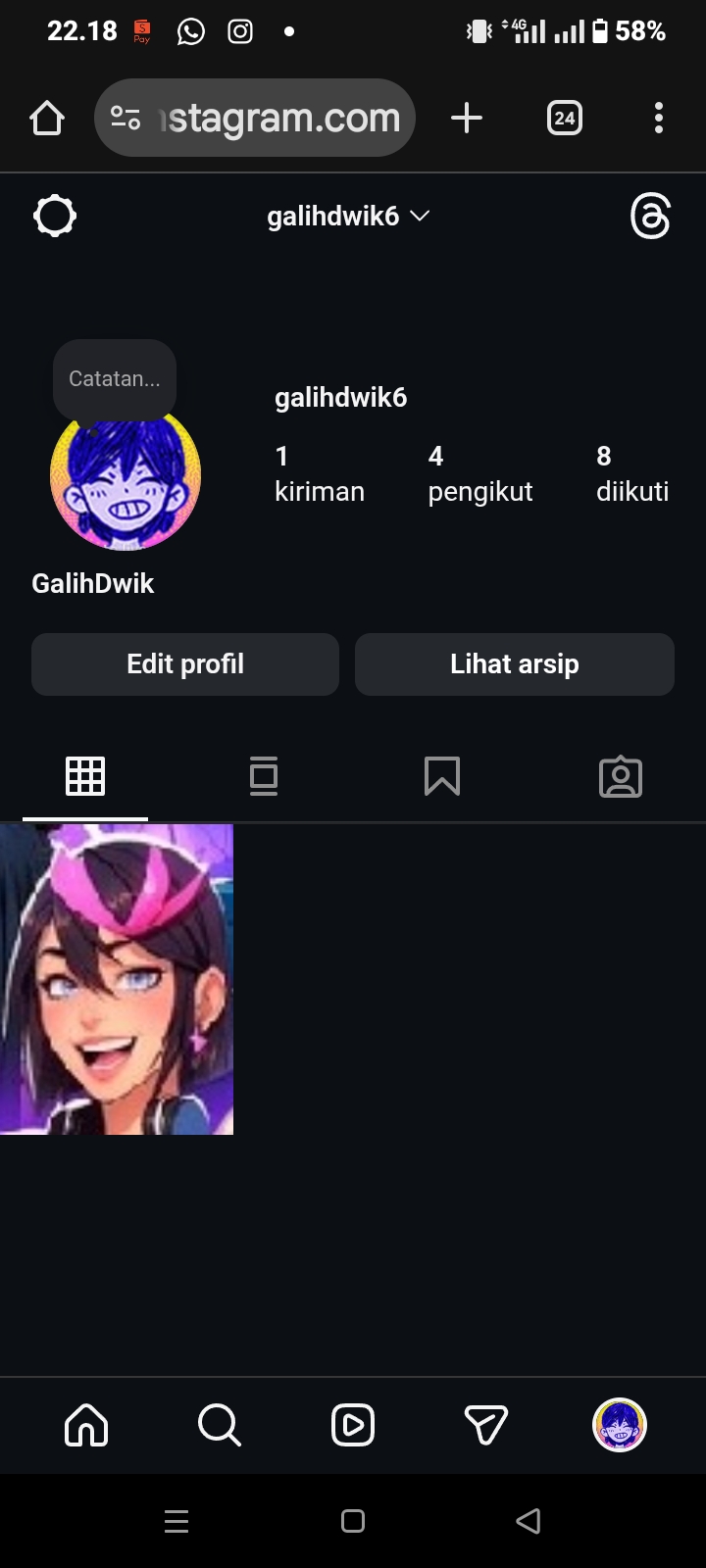Screen dimensions: 706x1568
Task: Tap the Catatan note bubble
Action: coord(115,379)
